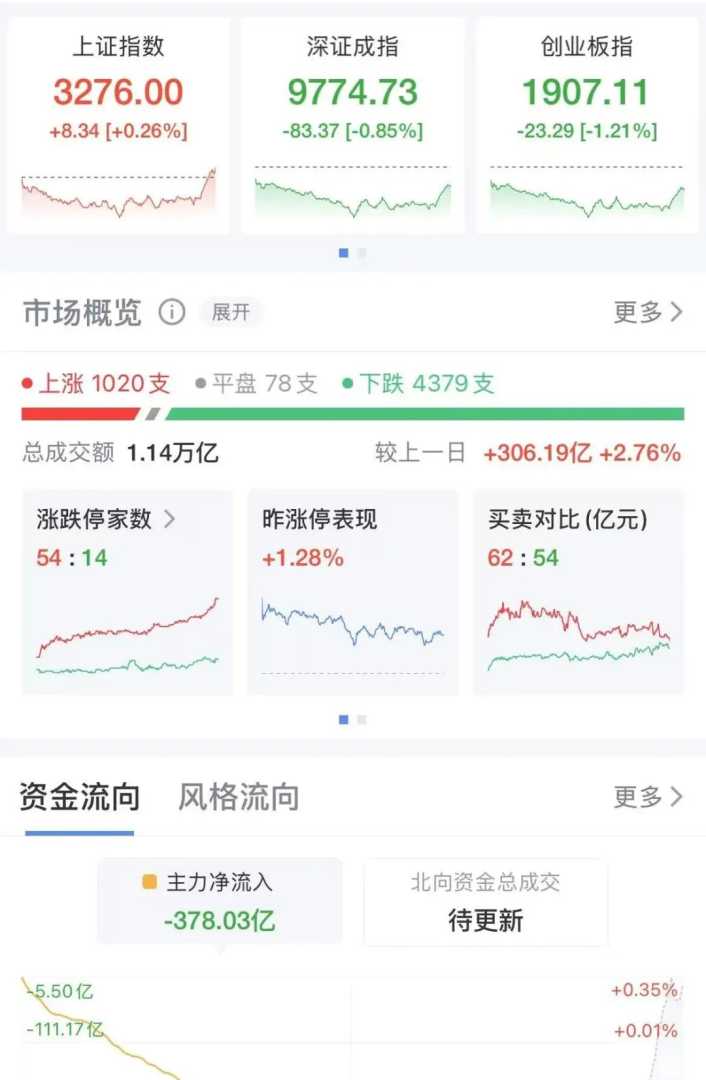Viewport: 706px width, 1080px height.
Task: Select the 北向资金总成交 chart option
Action: 485,901
